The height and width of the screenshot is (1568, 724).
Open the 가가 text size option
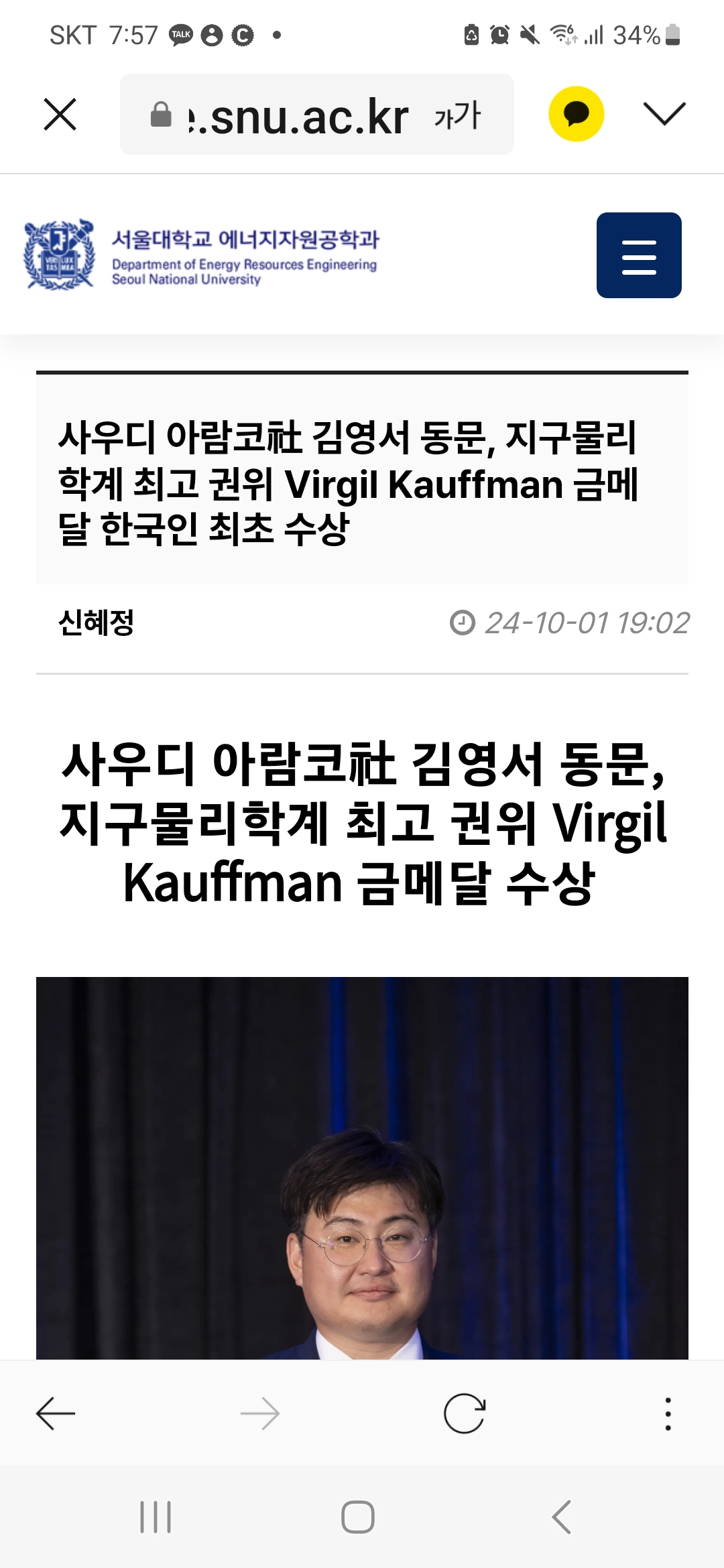[x=458, y=115]
